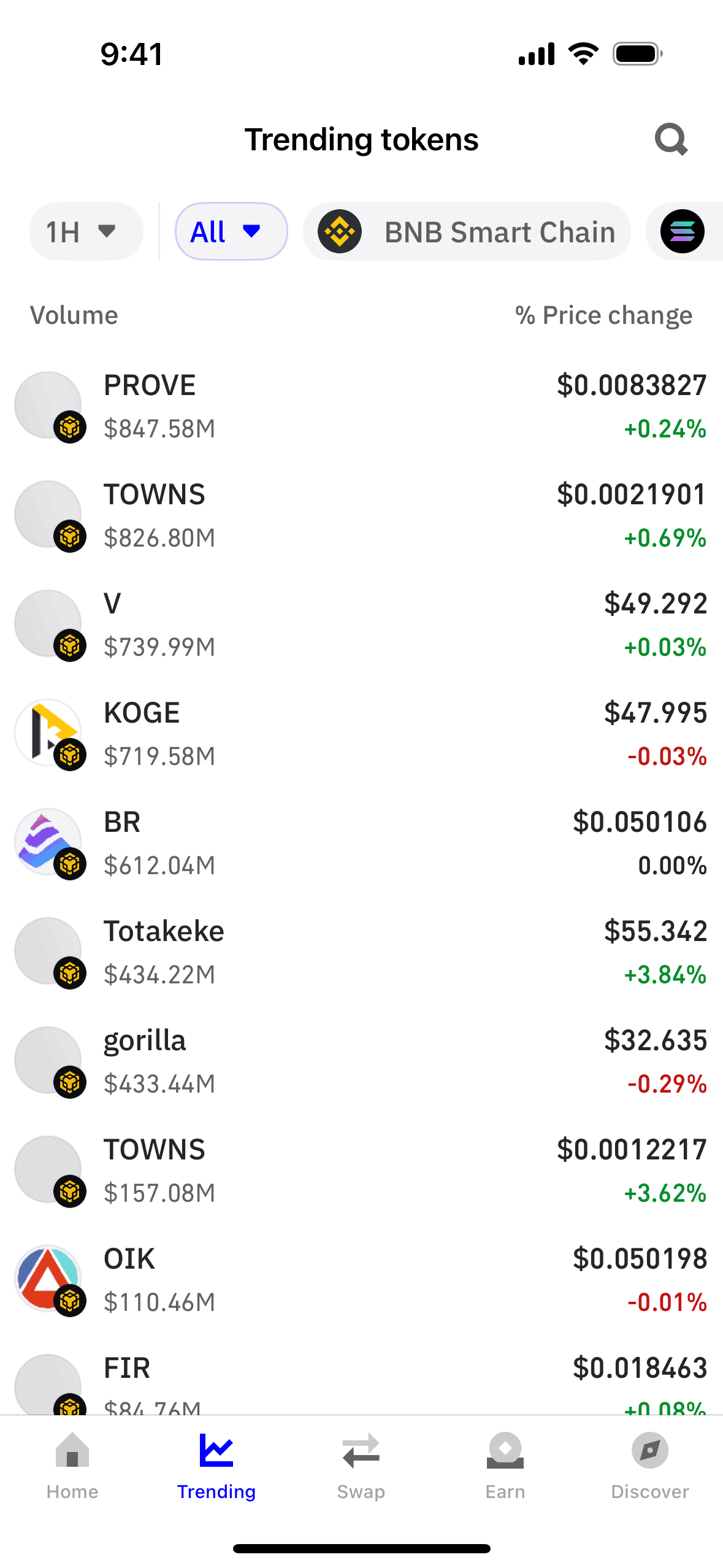
Task: Open the Totakeke token row
Action: coord(361,952)
